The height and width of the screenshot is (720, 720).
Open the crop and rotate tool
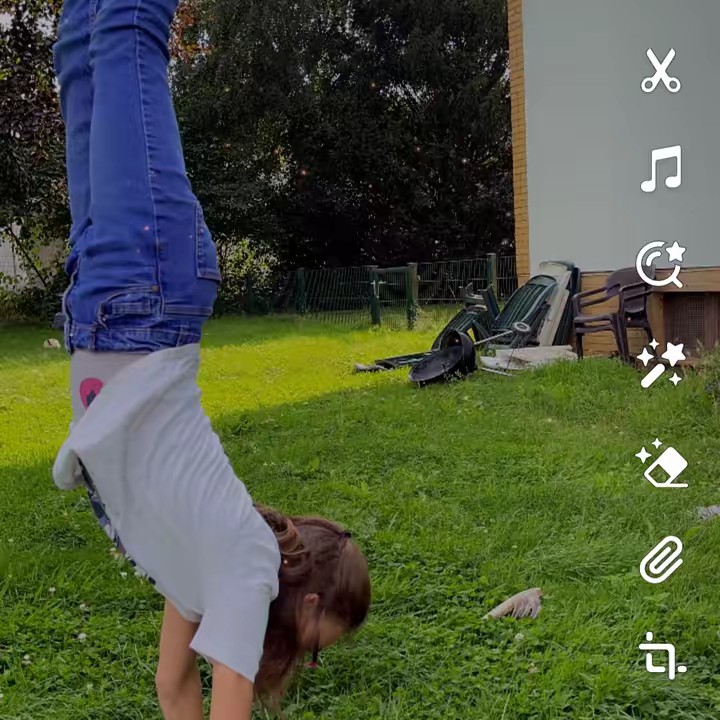click(x=661, y=656)
